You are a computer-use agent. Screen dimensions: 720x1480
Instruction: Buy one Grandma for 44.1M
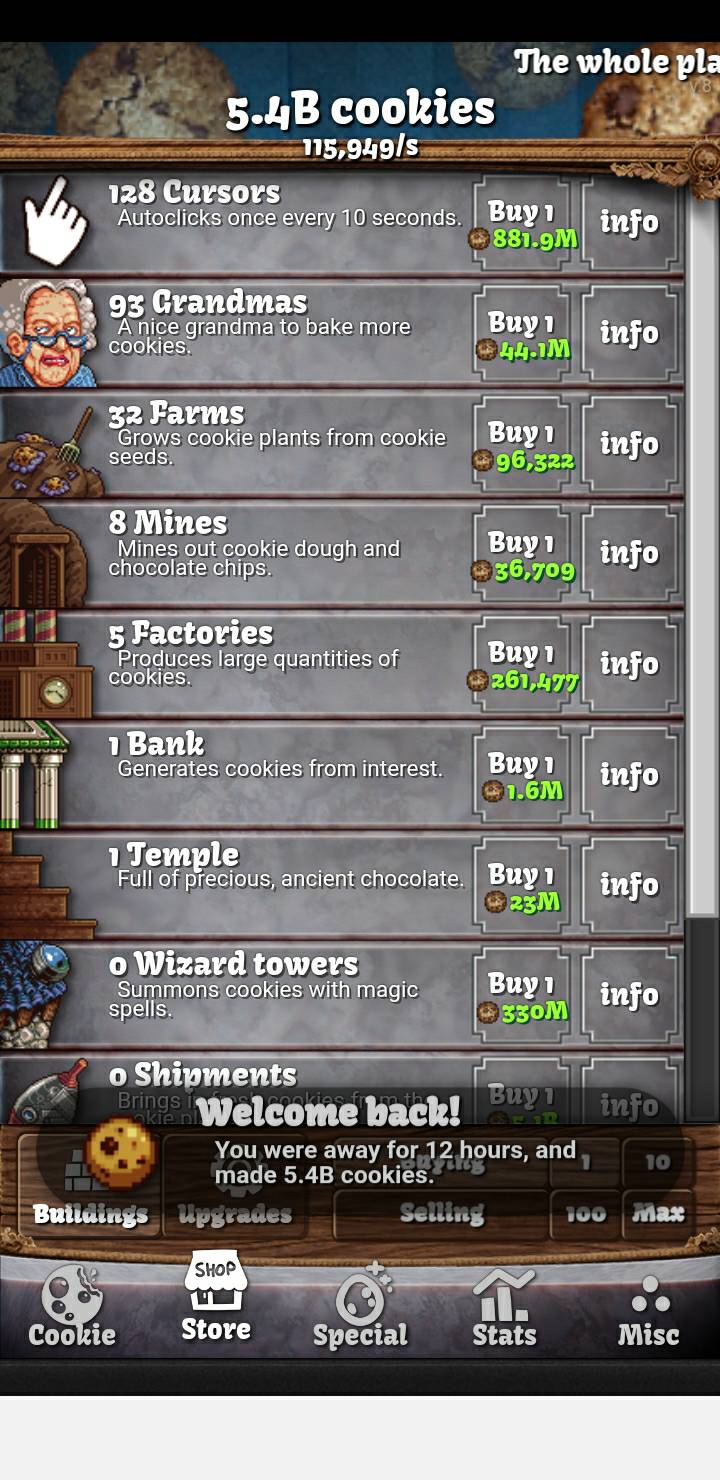click(x=521, y=334)
